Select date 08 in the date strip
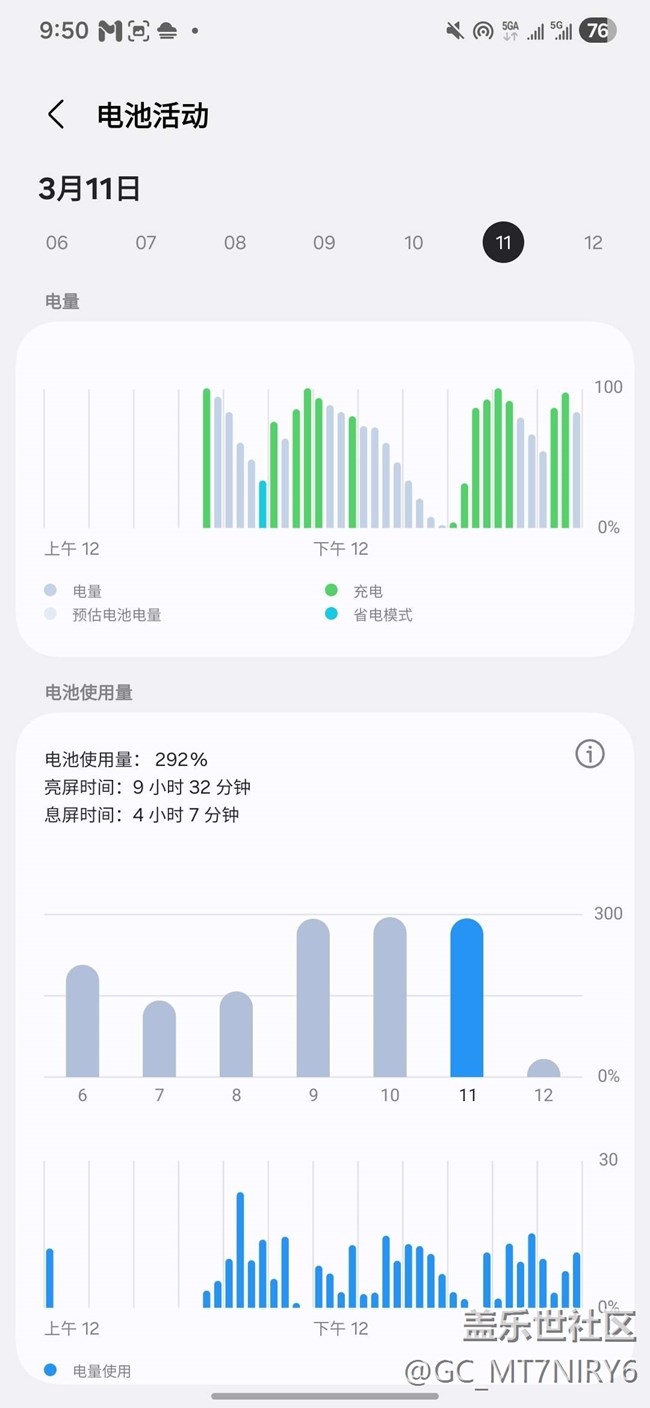This screenshot has height=1408, width=650. pyautogui.click(x=235, y=242)
